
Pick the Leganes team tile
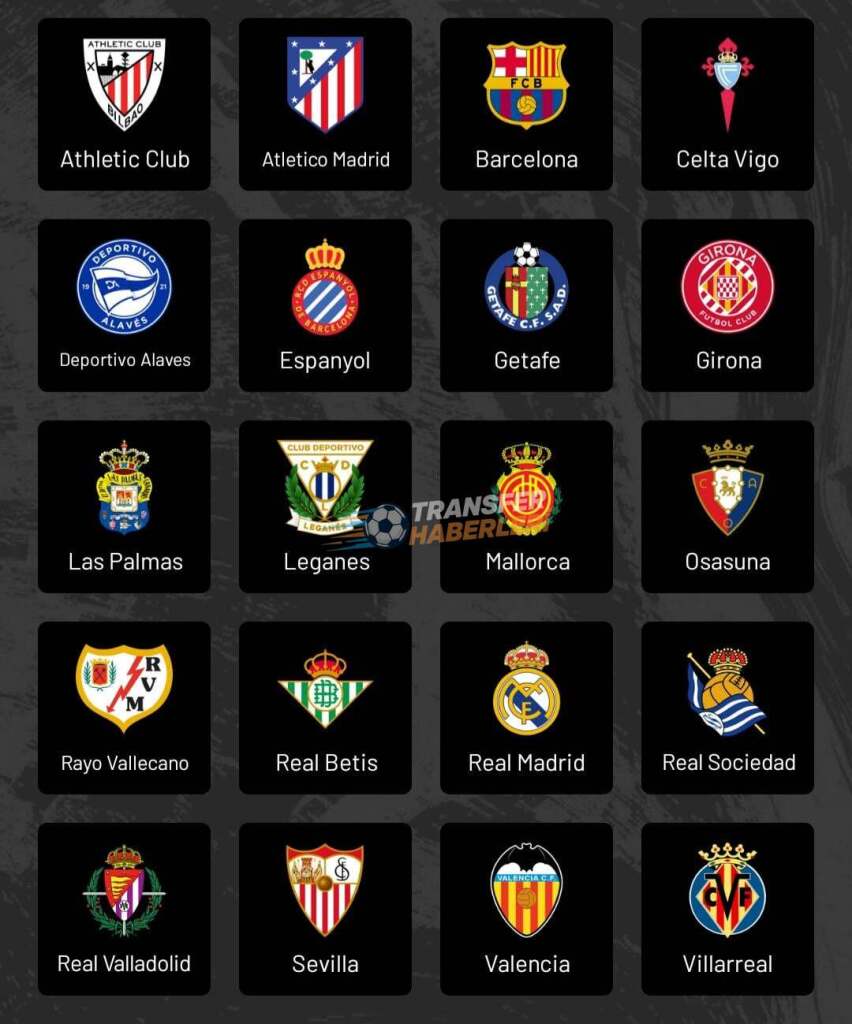[x=325, y=506]
